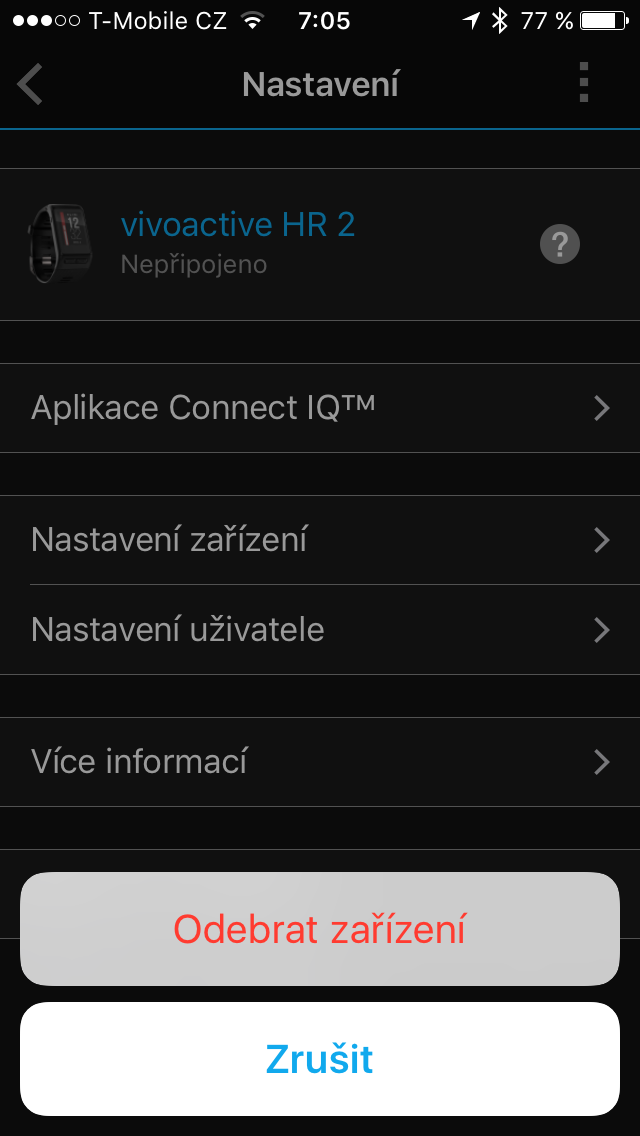This screenshot has height=1136, width=640.
Task: Select the vivoactive HR 2 device name
Action: click(x=238, y=225)
